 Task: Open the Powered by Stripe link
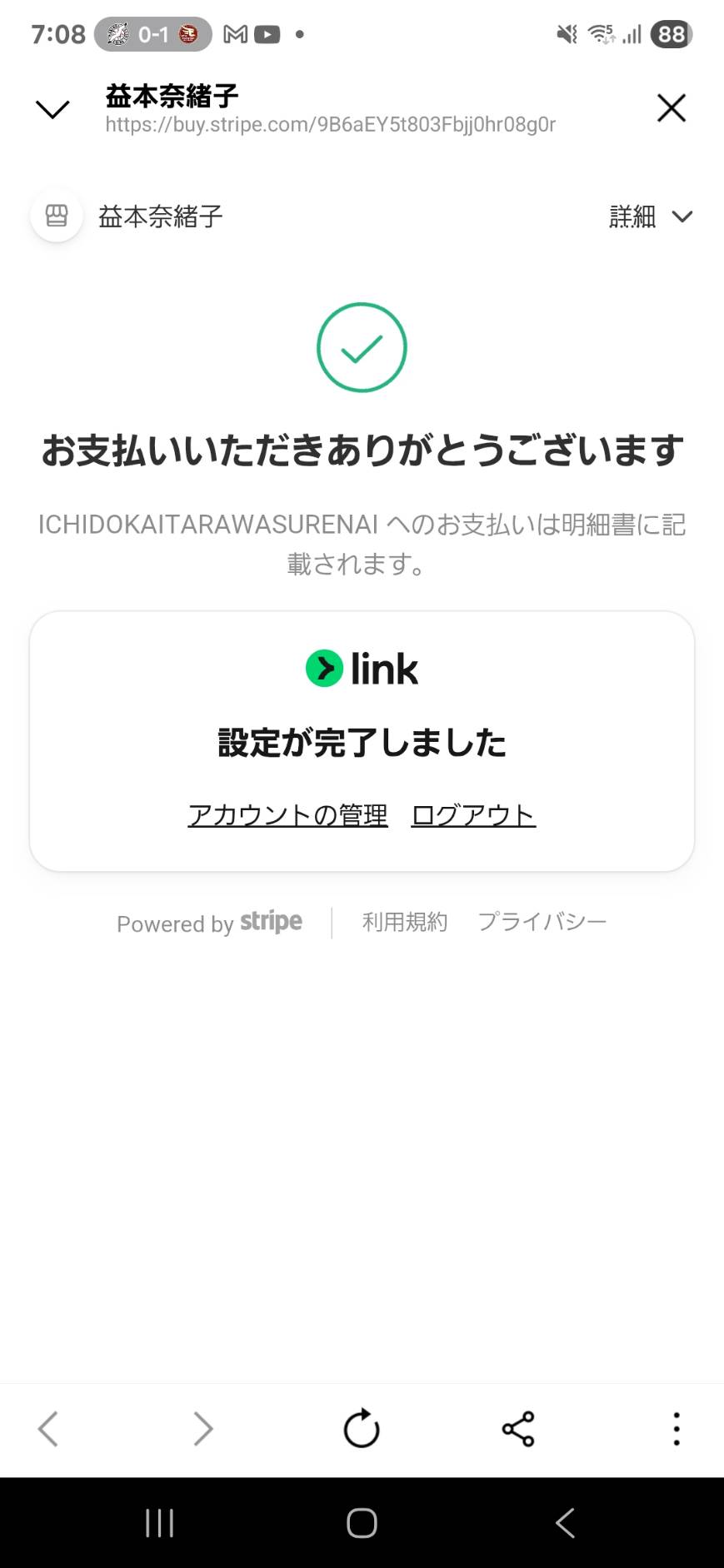(209, 923)
